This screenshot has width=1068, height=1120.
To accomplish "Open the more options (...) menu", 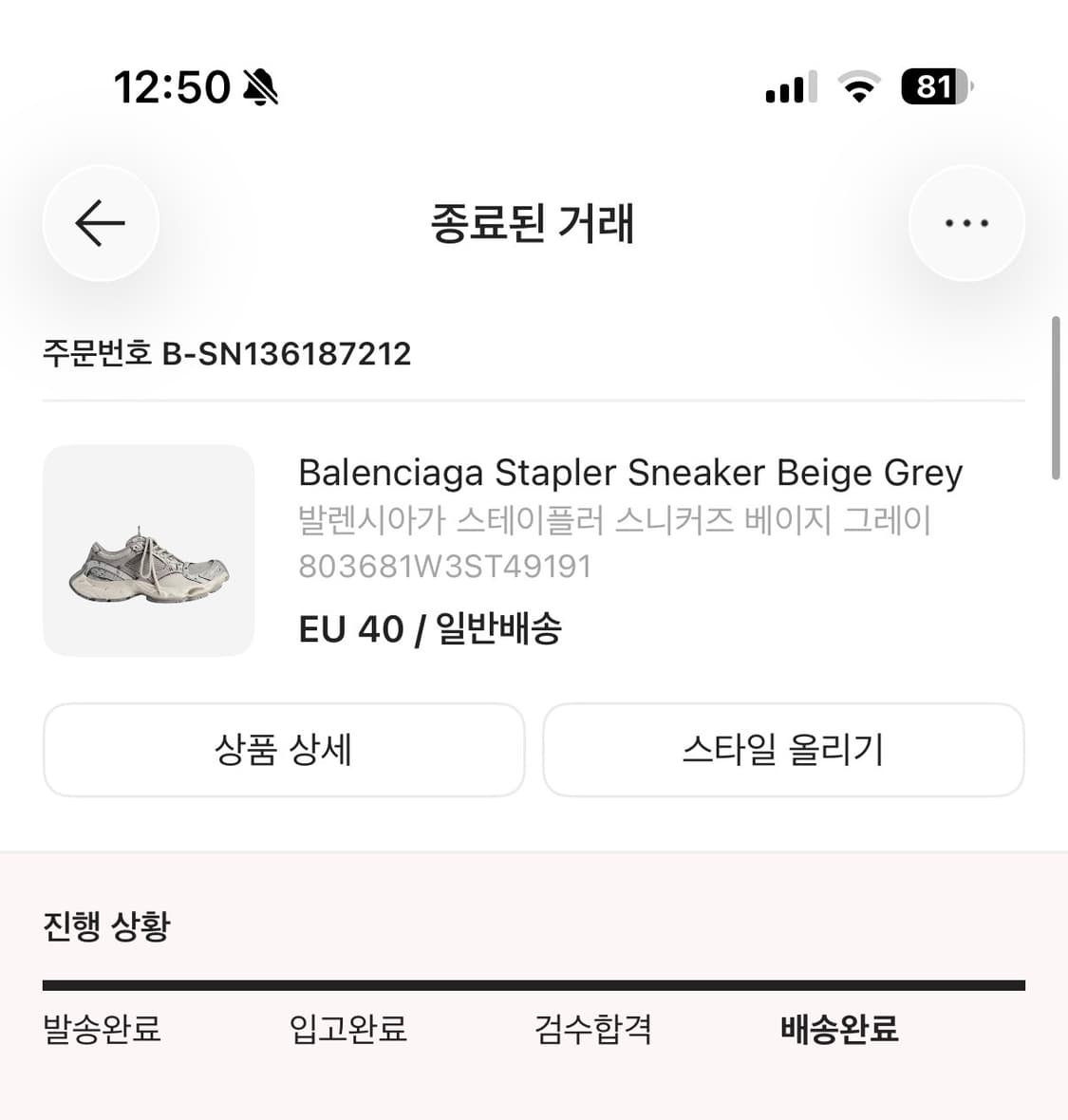I will [x=966, y=222].
